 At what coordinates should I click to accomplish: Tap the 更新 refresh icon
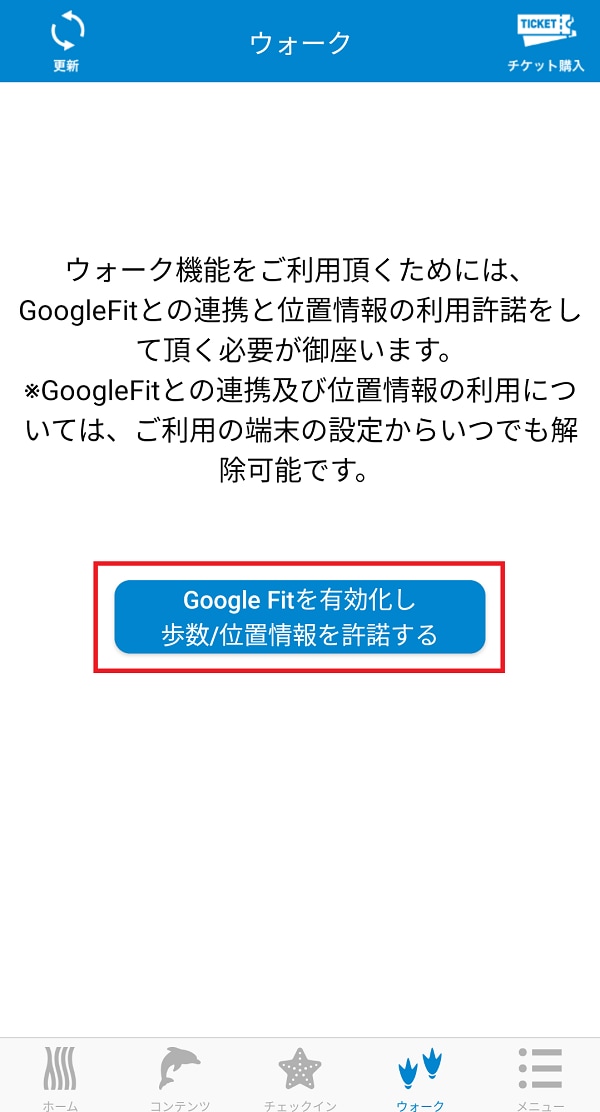pyautogui.click(x=67, y=41)
